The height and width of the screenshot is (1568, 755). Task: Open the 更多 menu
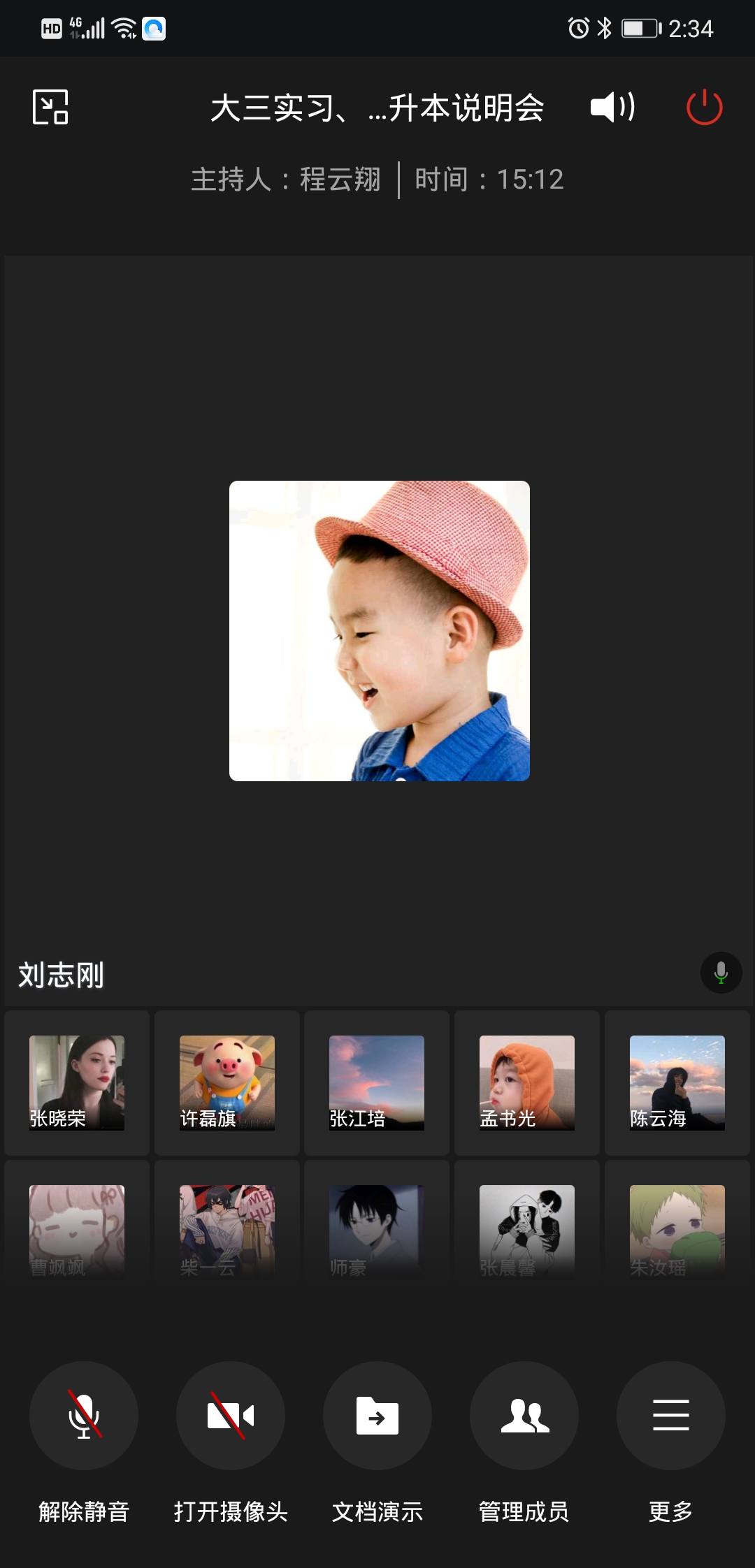[671, 1416]
